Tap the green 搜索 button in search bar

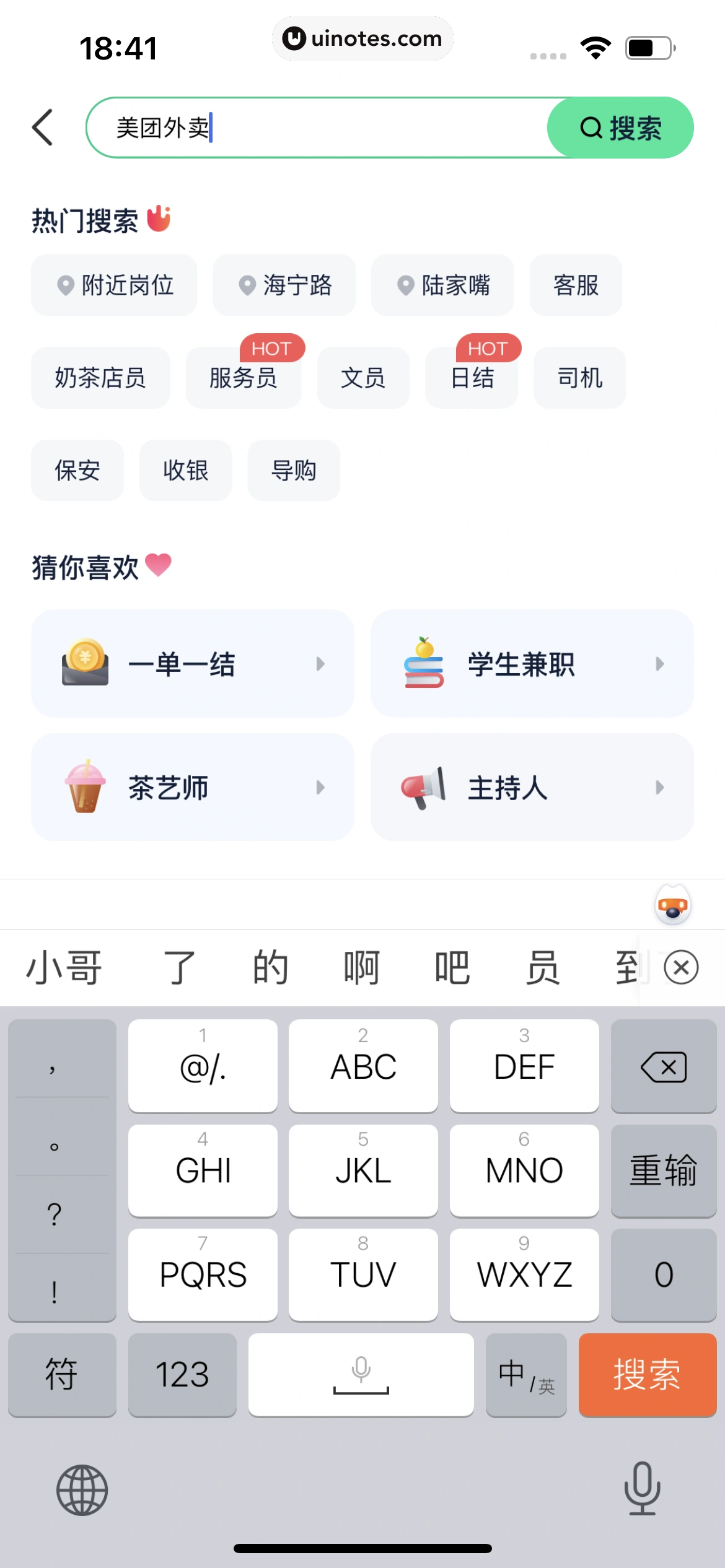[x=621, y=128]
